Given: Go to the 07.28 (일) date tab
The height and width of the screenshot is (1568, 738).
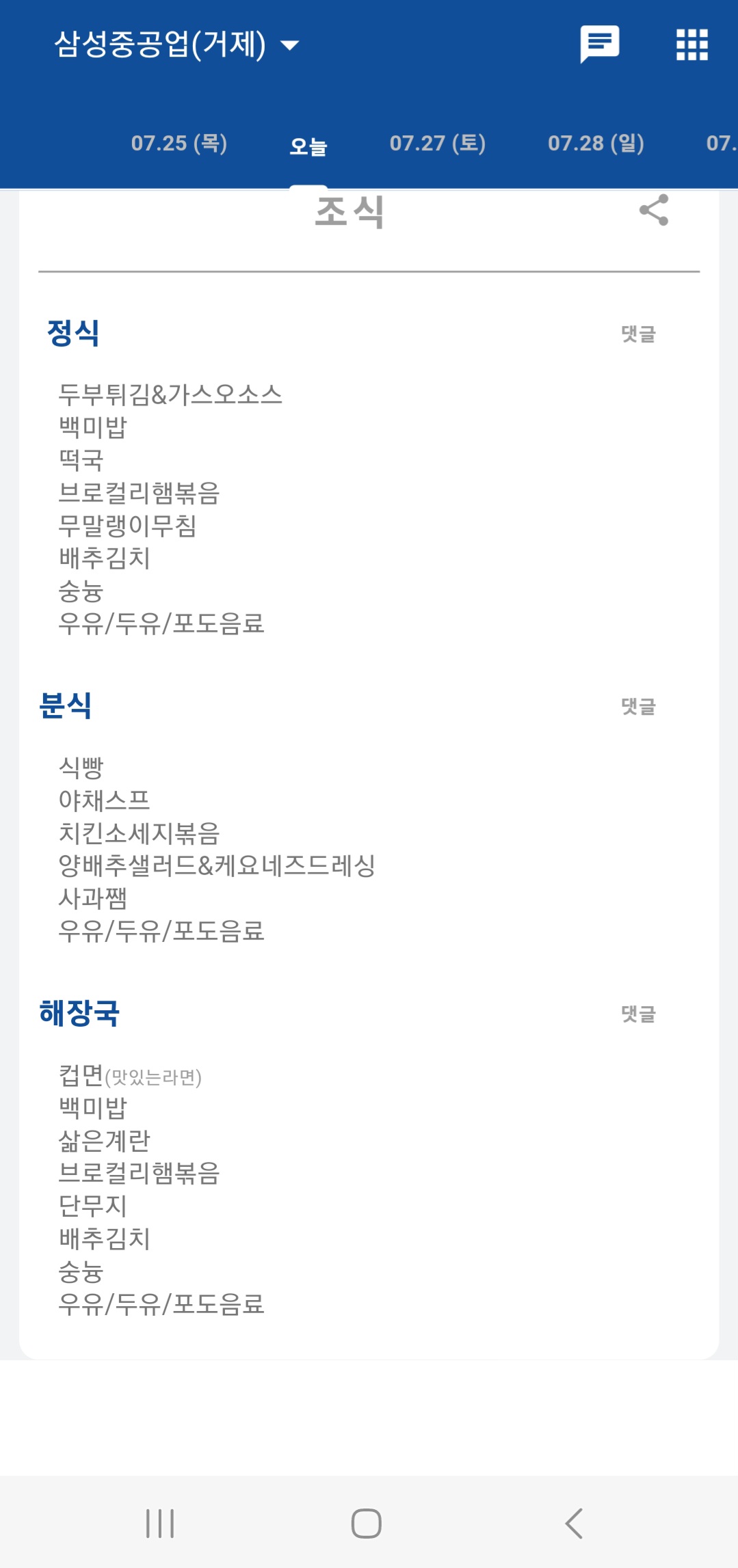Looking at the screenshot, I should coord(596,144).
